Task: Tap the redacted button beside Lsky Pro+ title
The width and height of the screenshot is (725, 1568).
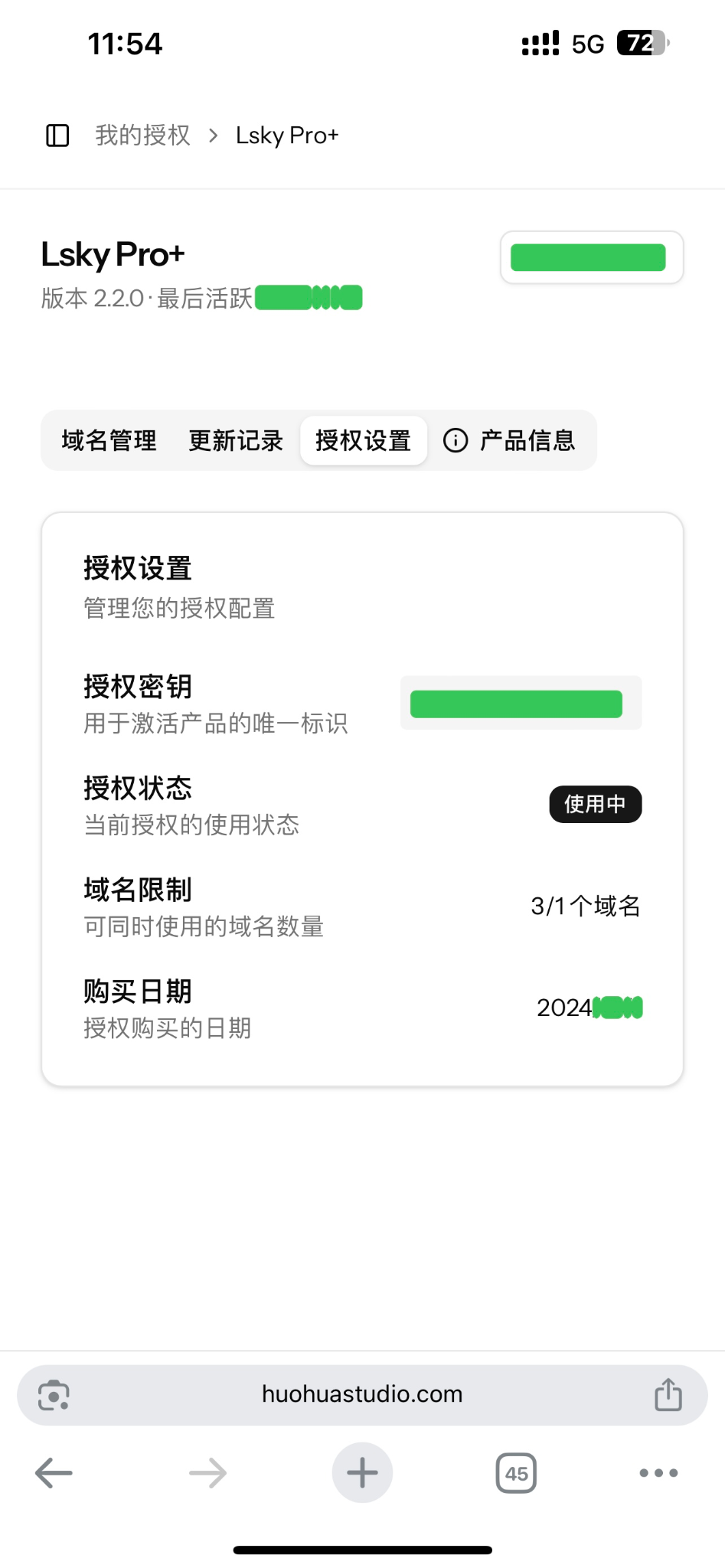Action: pyautogui.click(x=591, y=257)
